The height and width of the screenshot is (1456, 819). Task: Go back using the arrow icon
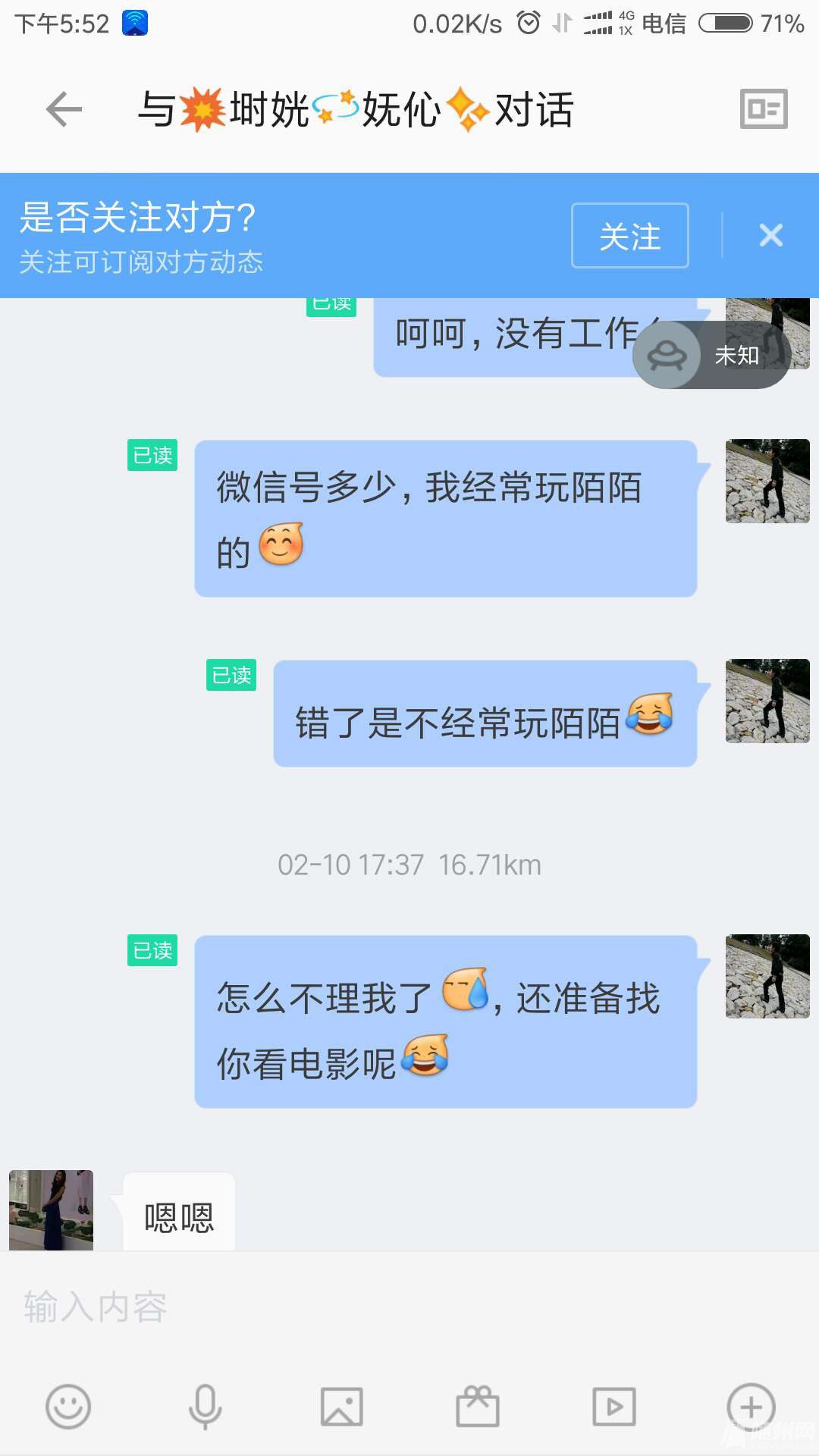click(64, 110)
